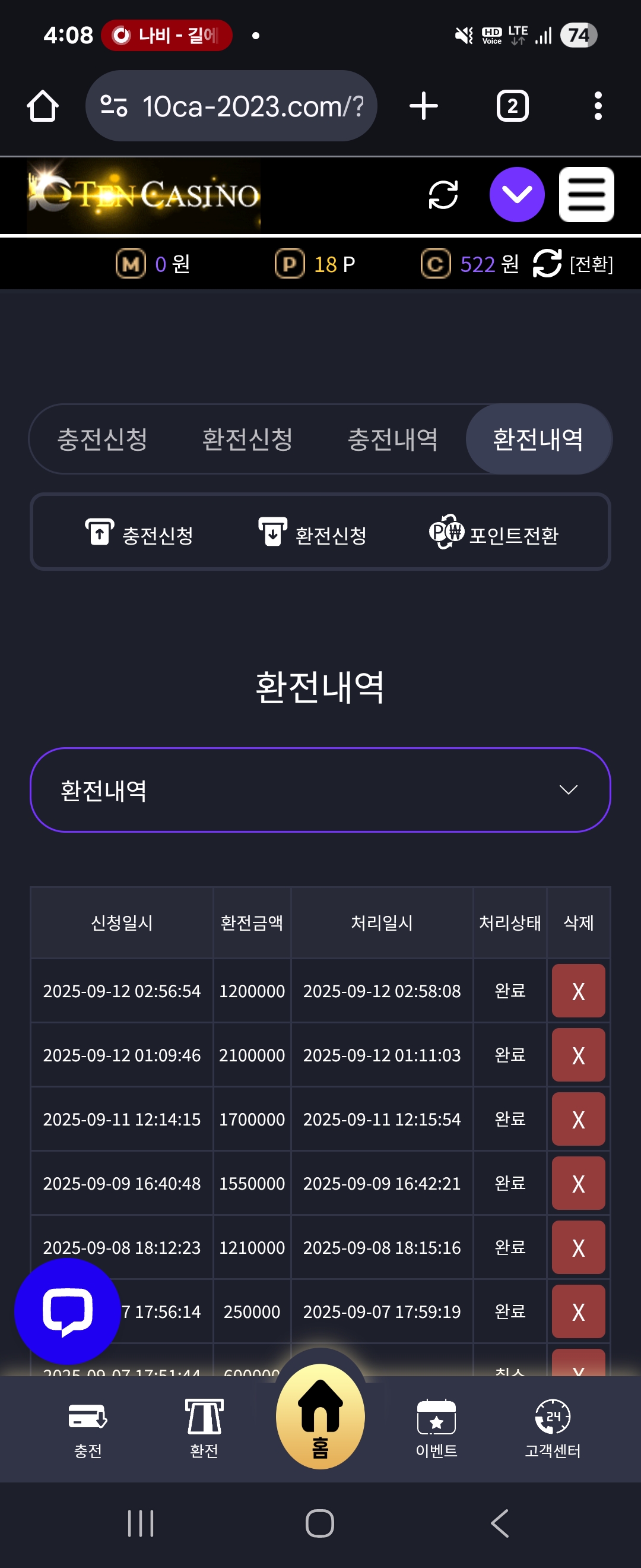Open the browser's tab switcher
Image resolution: width=641 pixels, height=1568 pixels.
512,106
